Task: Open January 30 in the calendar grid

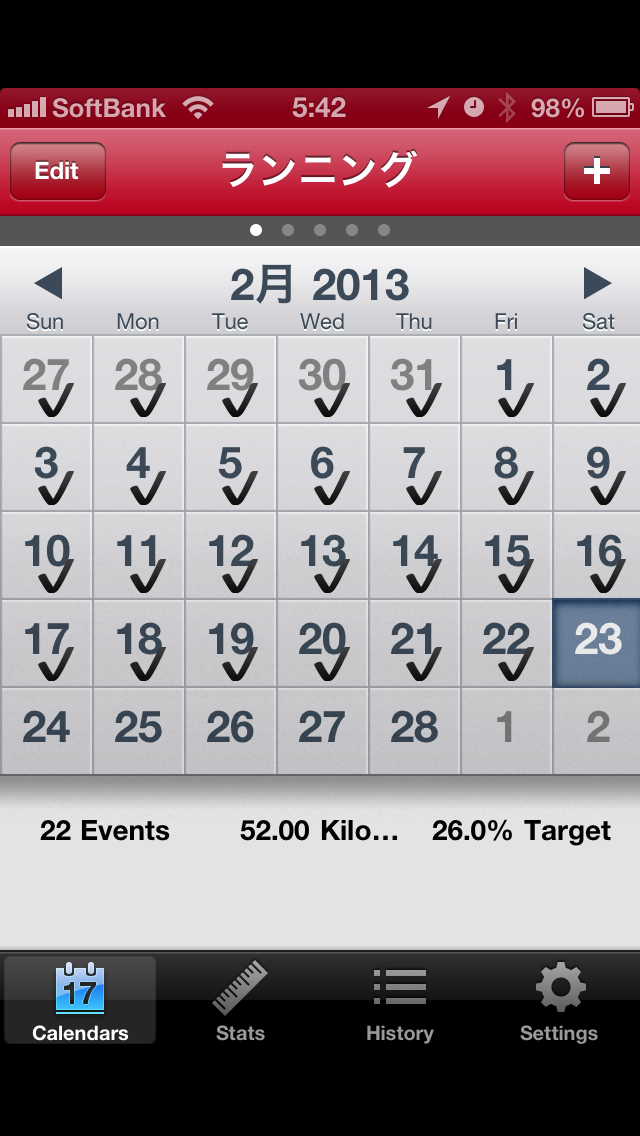Action: 322,379
